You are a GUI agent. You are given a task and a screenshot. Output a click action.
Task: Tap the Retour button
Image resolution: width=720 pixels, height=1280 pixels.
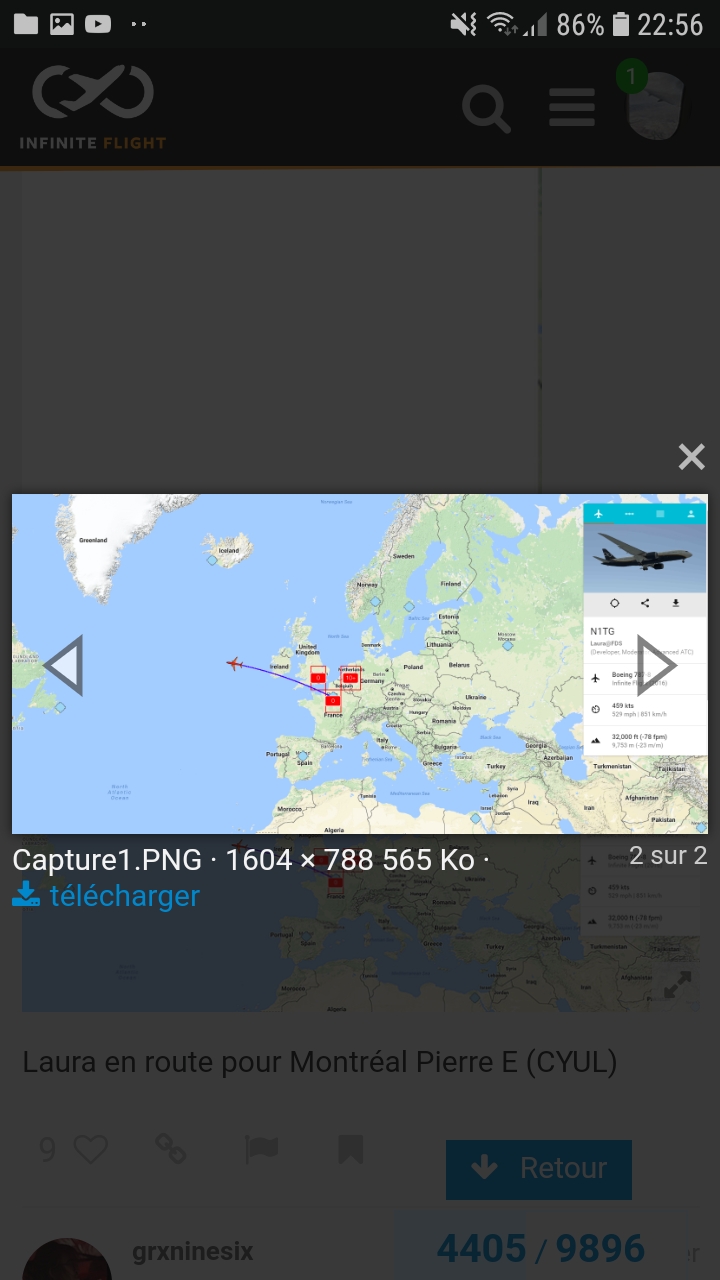[538, 1168]
